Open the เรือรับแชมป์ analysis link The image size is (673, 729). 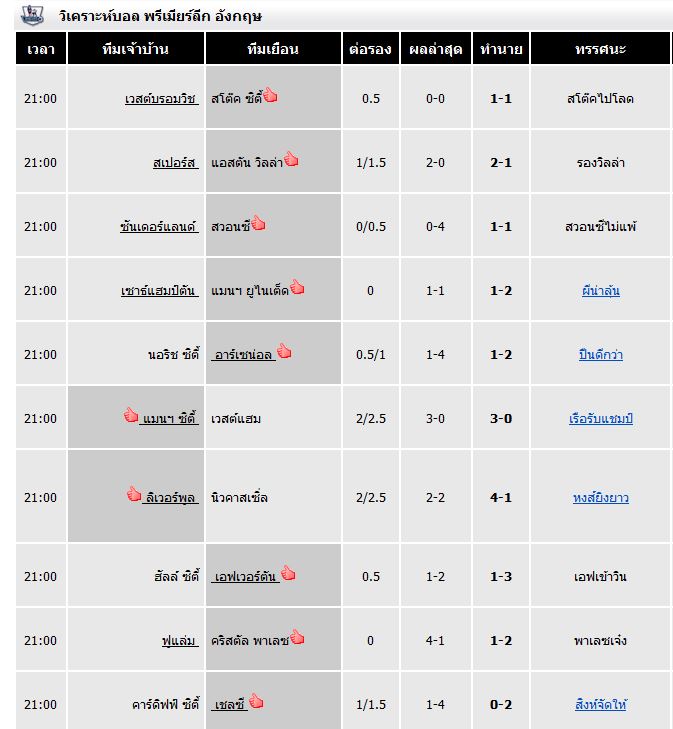600,419
